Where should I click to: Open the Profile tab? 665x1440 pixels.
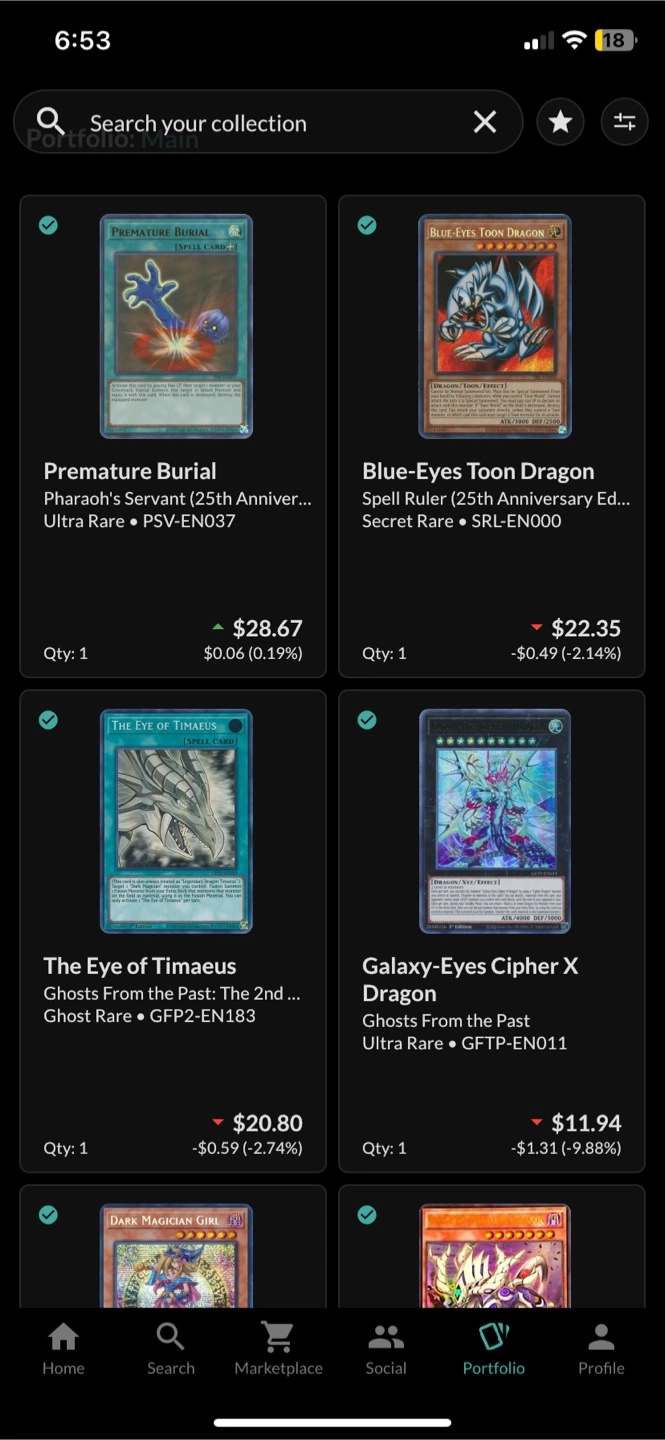click(x=601, y=1348)
